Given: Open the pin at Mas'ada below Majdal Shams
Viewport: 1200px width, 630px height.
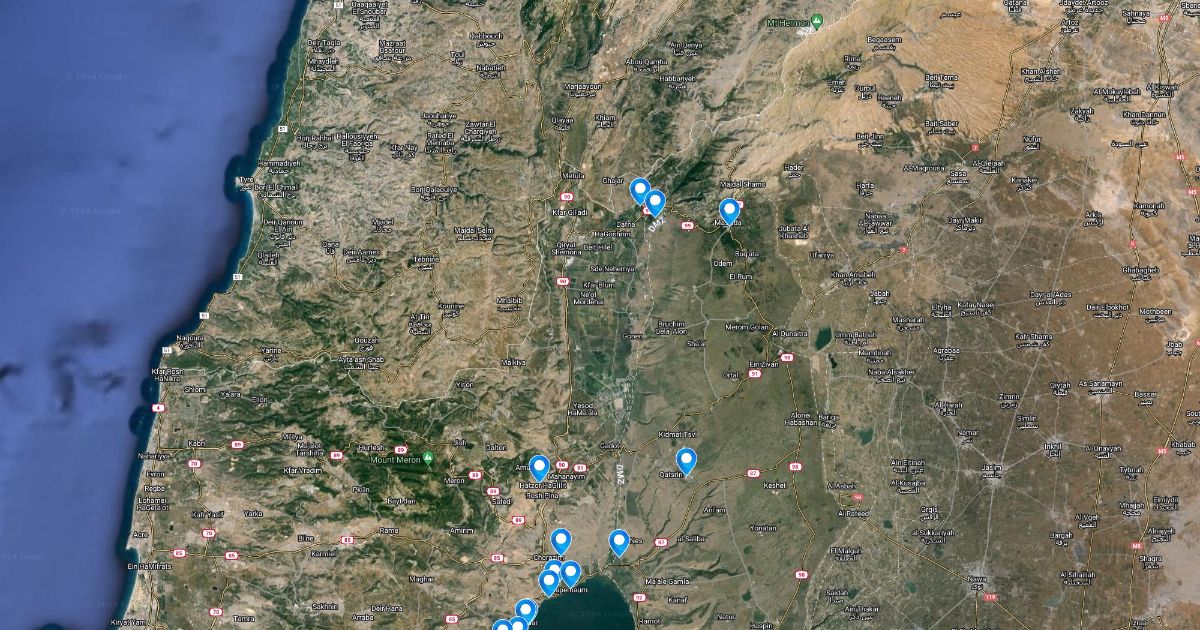Looking at the screenshot, I should [730, 210].
